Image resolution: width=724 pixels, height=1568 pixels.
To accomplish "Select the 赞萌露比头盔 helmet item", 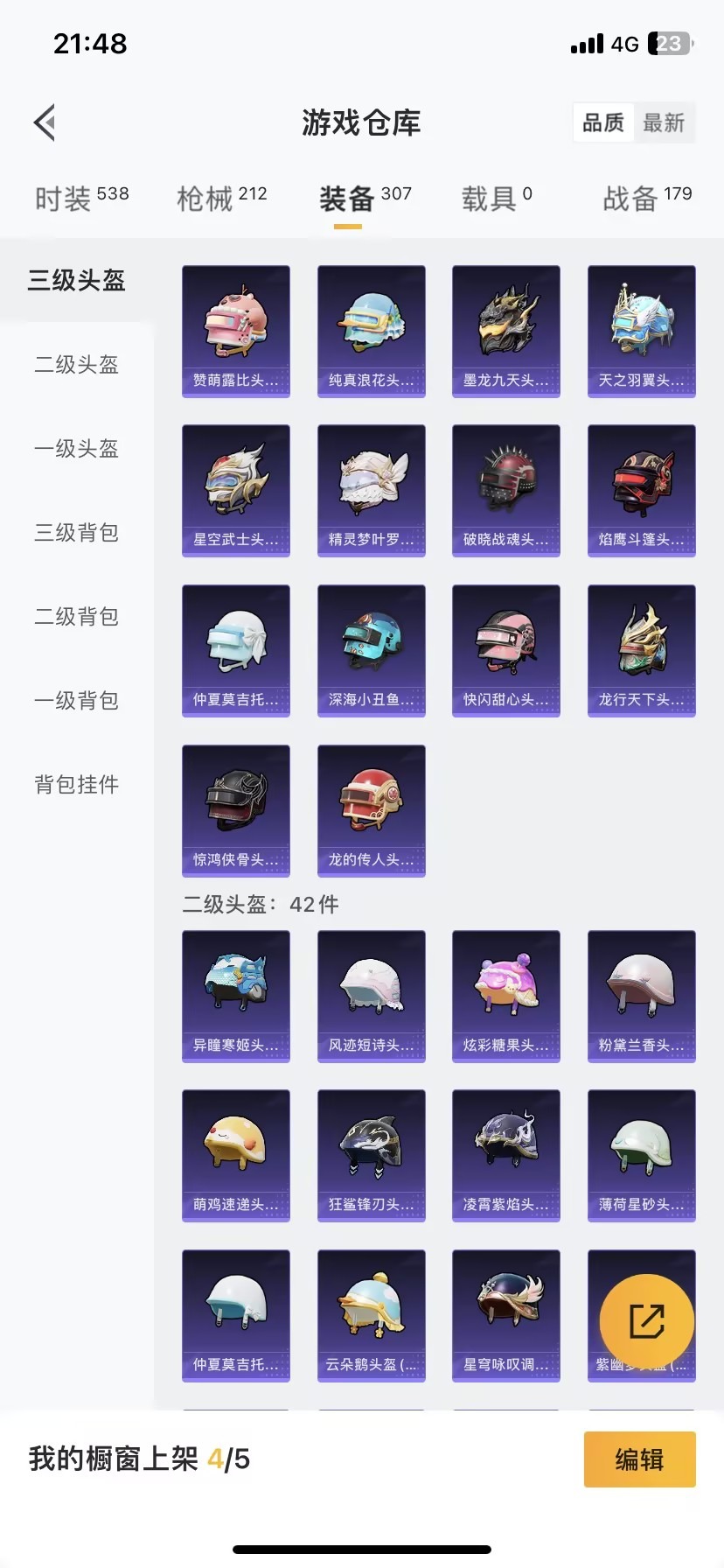I will tap(235, 331).
